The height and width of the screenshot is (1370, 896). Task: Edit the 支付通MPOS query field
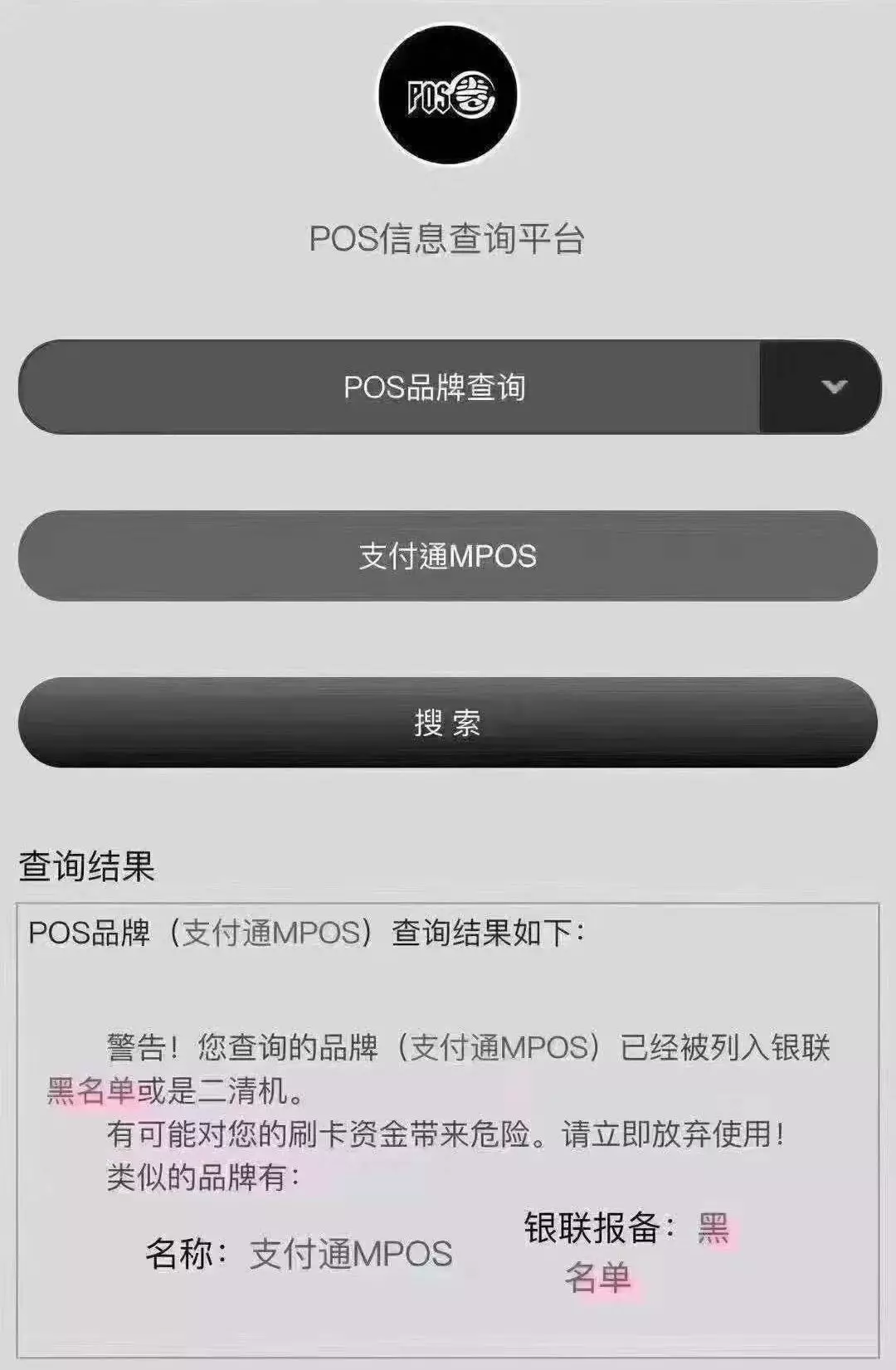coord(448,556)
